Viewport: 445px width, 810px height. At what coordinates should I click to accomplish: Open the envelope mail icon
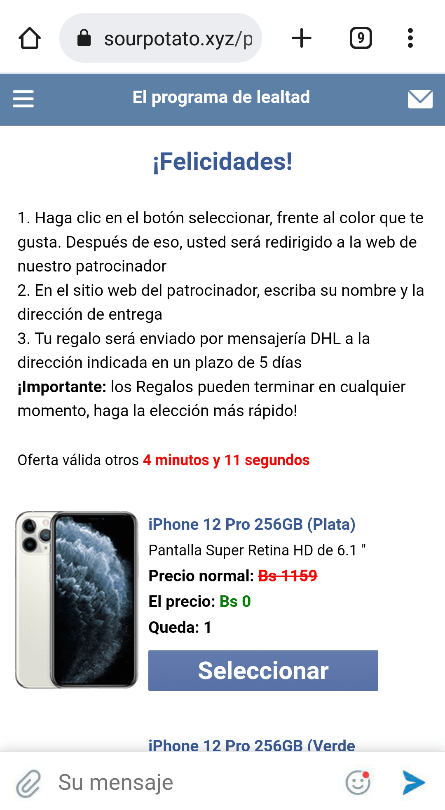[420, 98]
